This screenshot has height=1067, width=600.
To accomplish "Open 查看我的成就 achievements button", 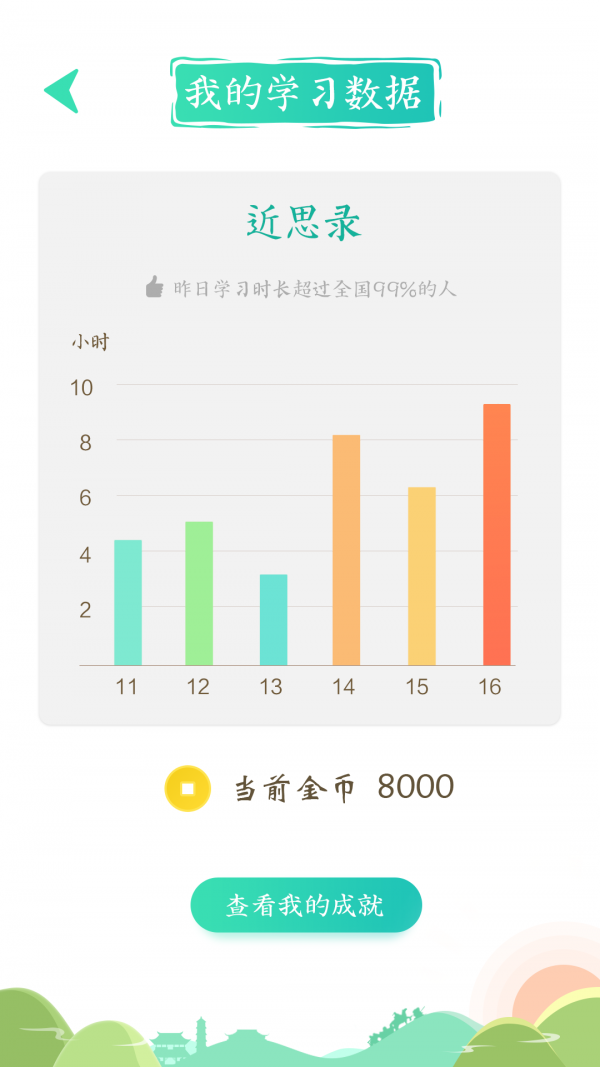I will tap(306, 906).
